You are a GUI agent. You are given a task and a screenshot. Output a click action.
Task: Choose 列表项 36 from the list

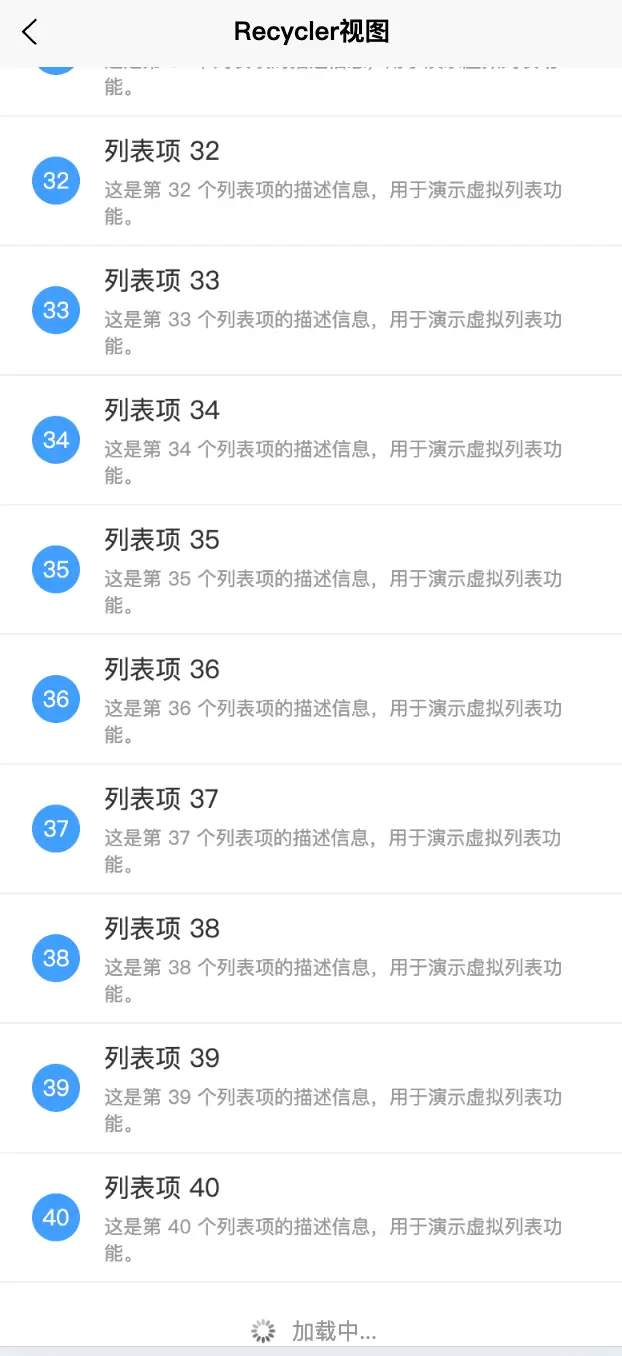point(310,699)
